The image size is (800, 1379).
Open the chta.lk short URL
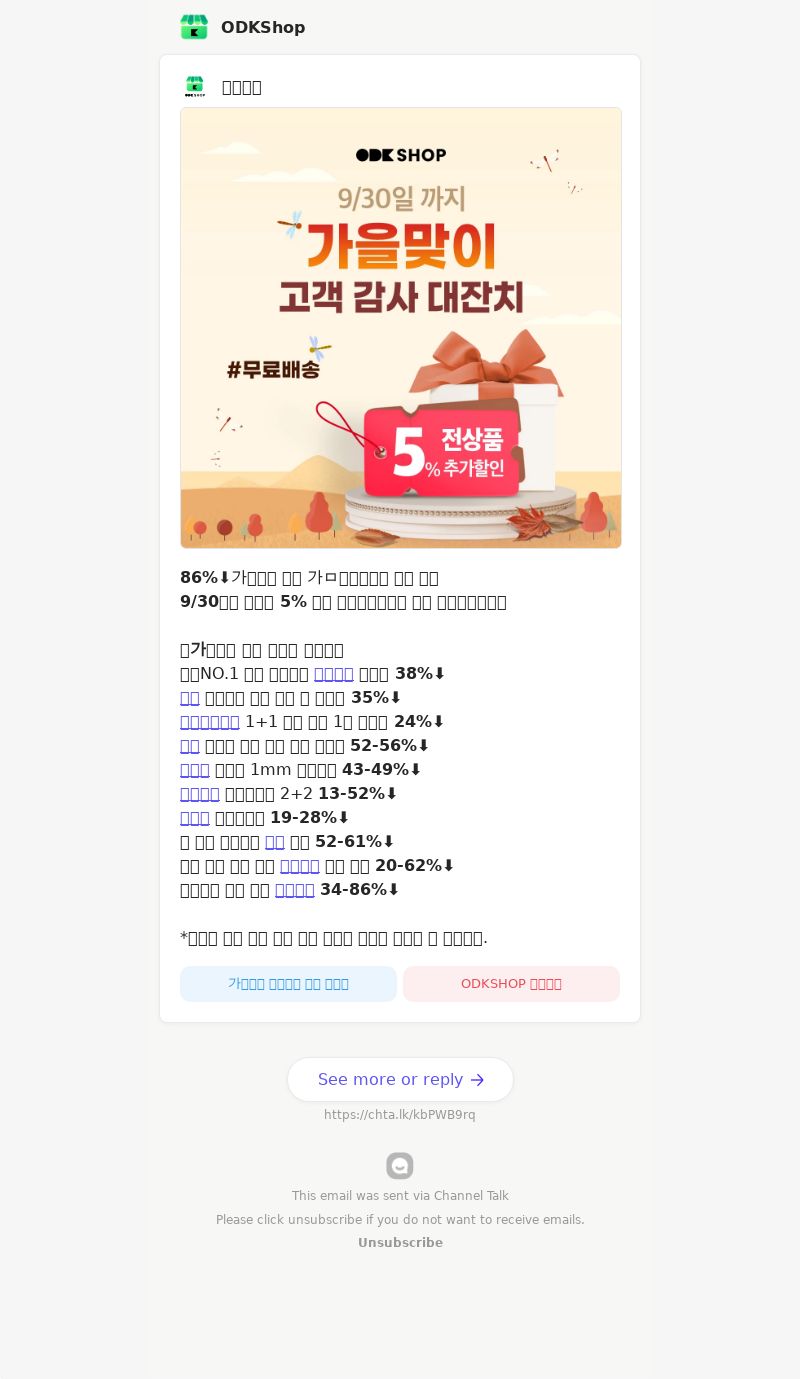coord(400,1115)
